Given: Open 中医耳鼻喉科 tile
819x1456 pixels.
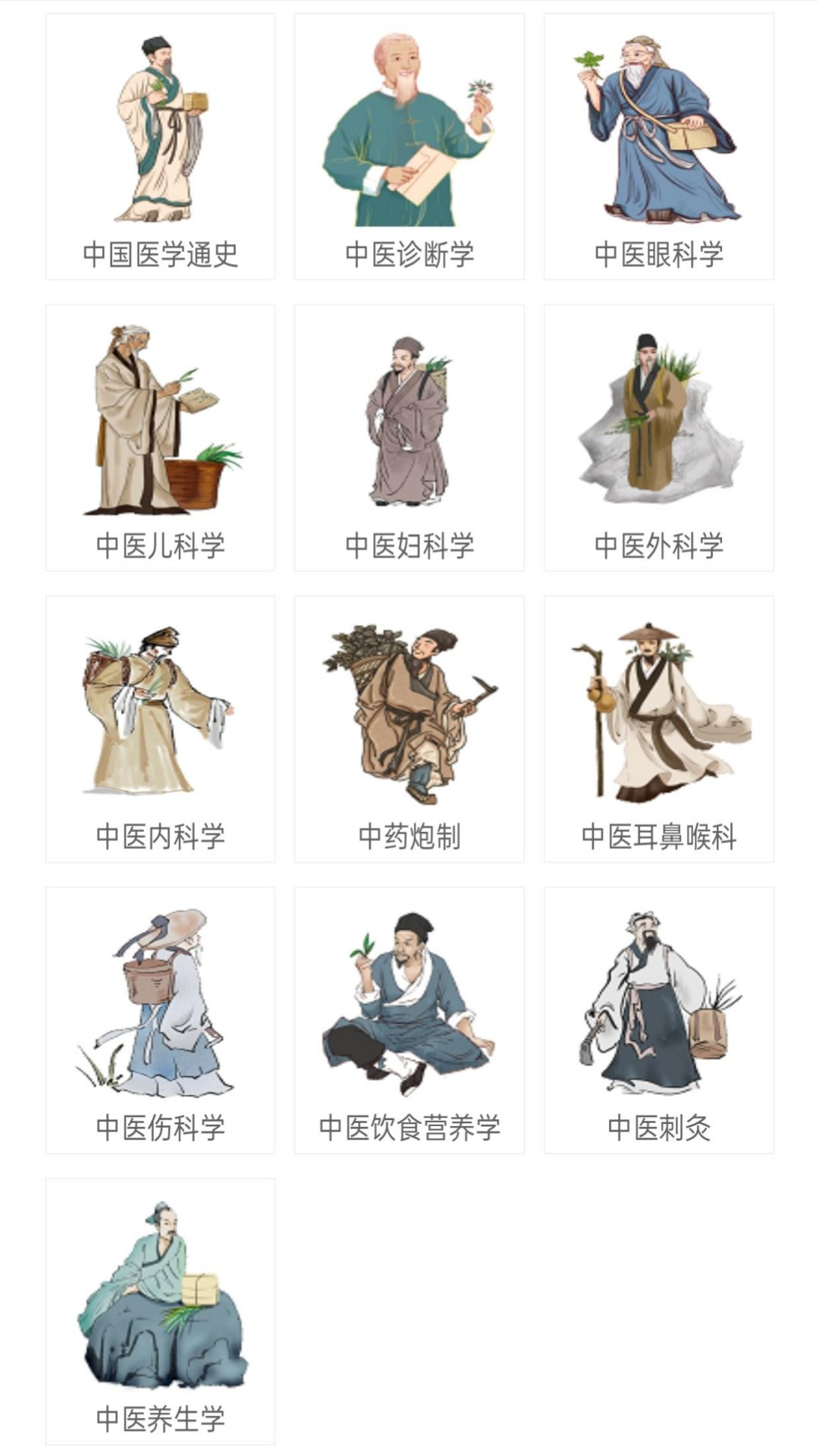Looking at the screenshot, I should (x=658, y=729).
